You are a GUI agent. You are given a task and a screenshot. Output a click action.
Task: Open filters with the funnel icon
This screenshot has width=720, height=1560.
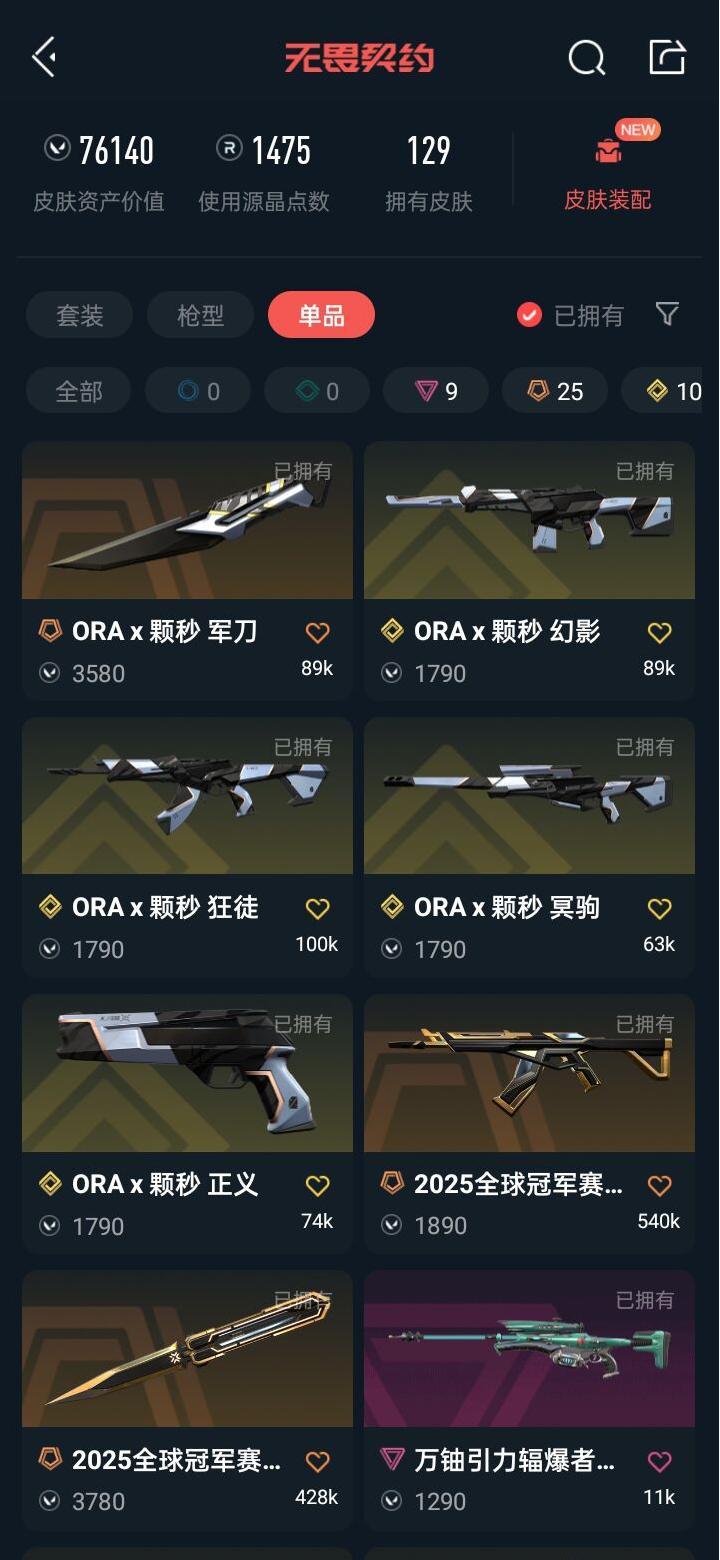[x=668, y=315]
